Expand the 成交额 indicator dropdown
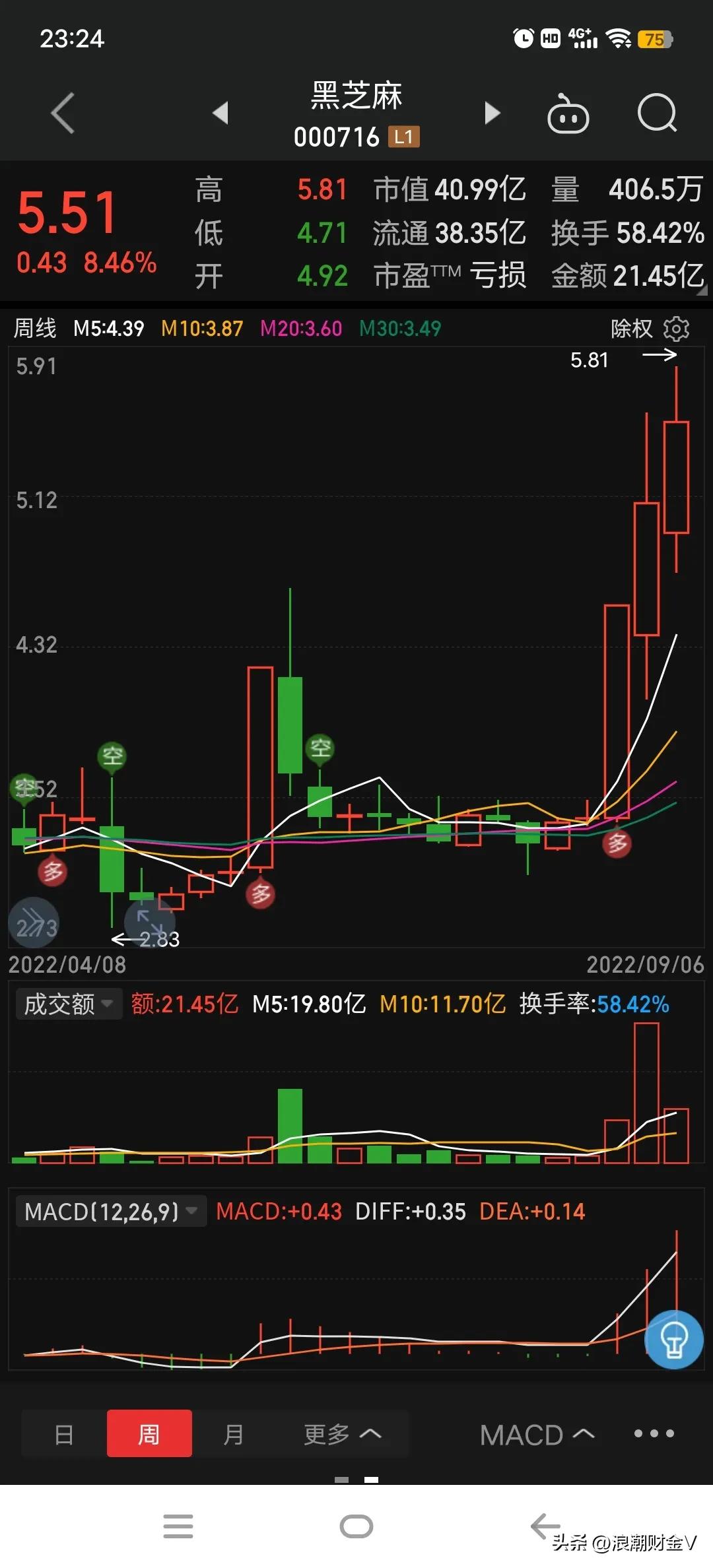This screenshot has width=713, height=1568. 69,1004
